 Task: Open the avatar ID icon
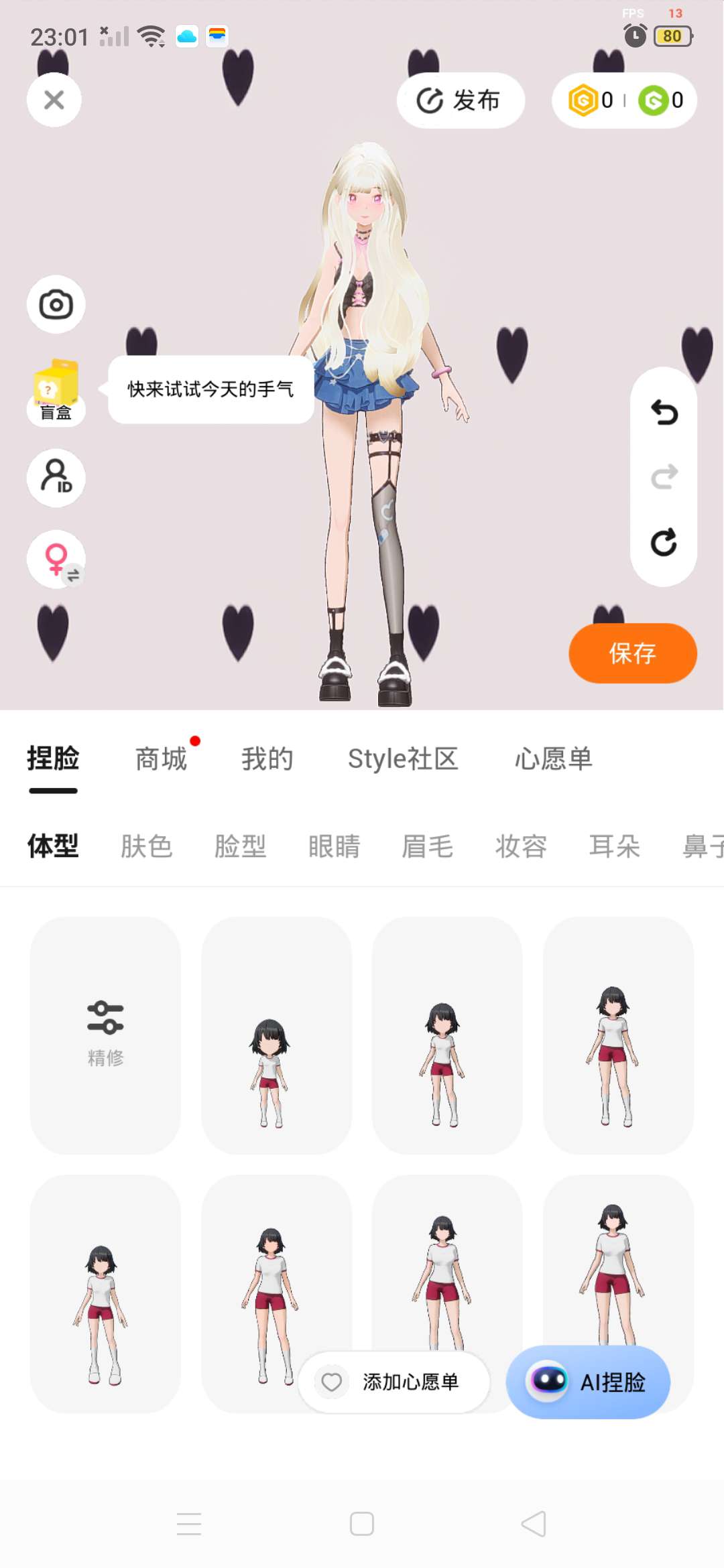pyautogui.click(x=56, y=478)
